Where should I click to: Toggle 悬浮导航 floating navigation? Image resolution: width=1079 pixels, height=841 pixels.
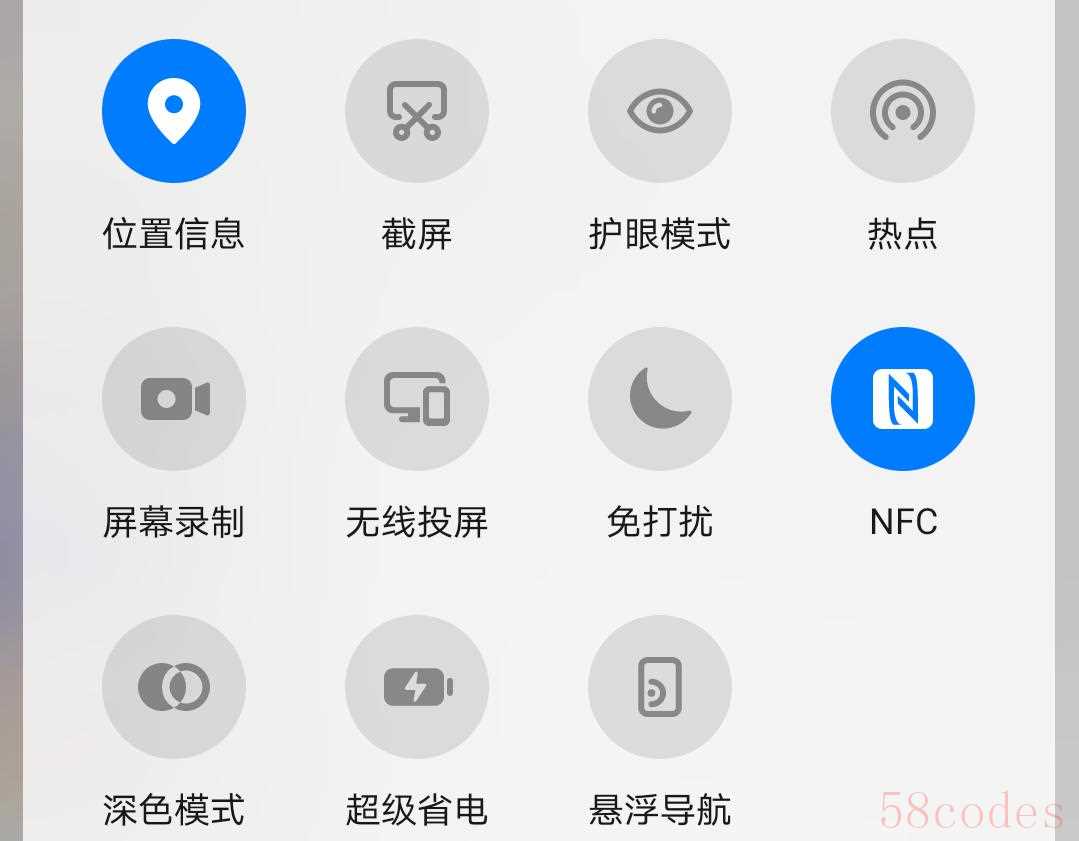tap(660, 687)
